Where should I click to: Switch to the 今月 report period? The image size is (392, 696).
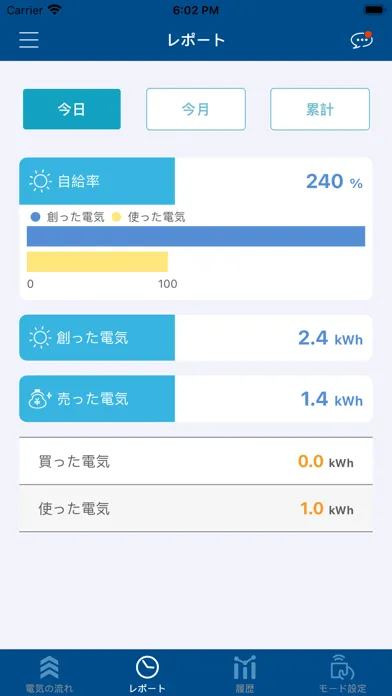pyautogui.click(x=196, y=109)
